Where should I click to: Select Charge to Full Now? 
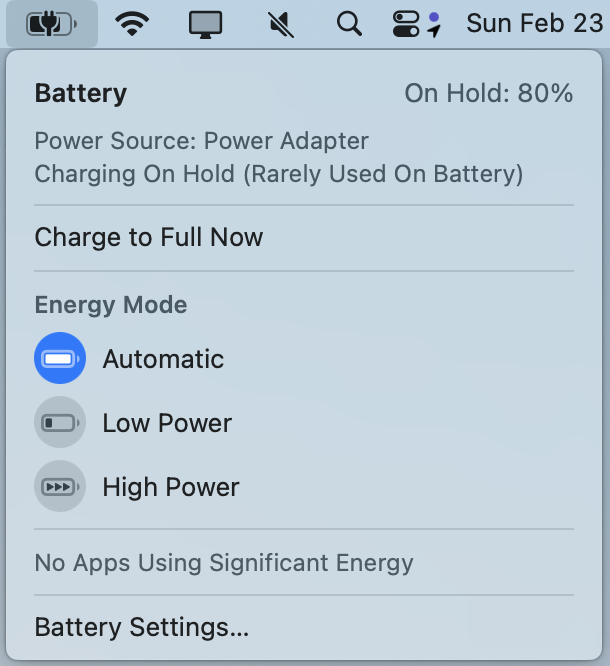click(149, 238)
